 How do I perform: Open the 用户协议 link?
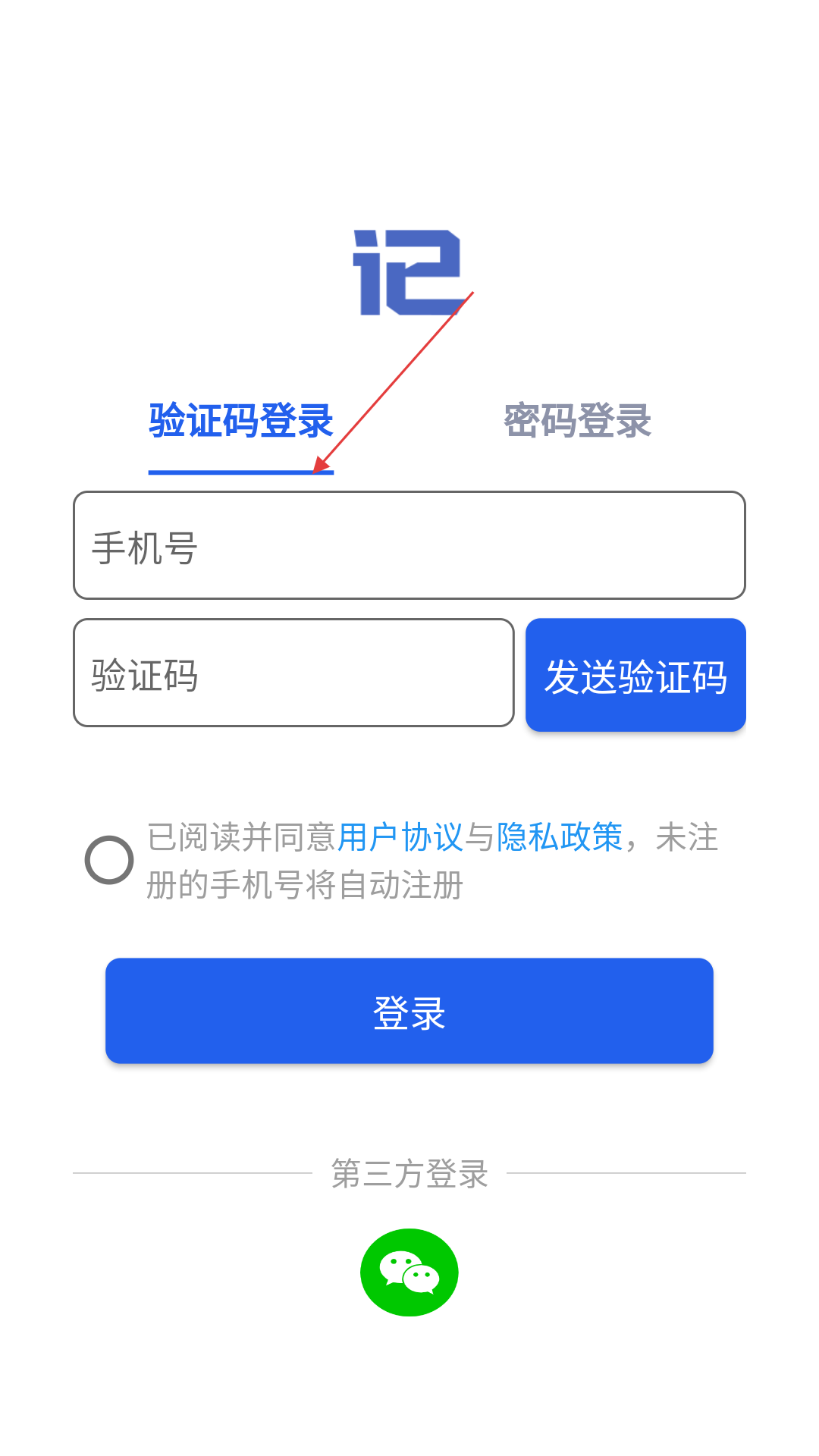400,837
